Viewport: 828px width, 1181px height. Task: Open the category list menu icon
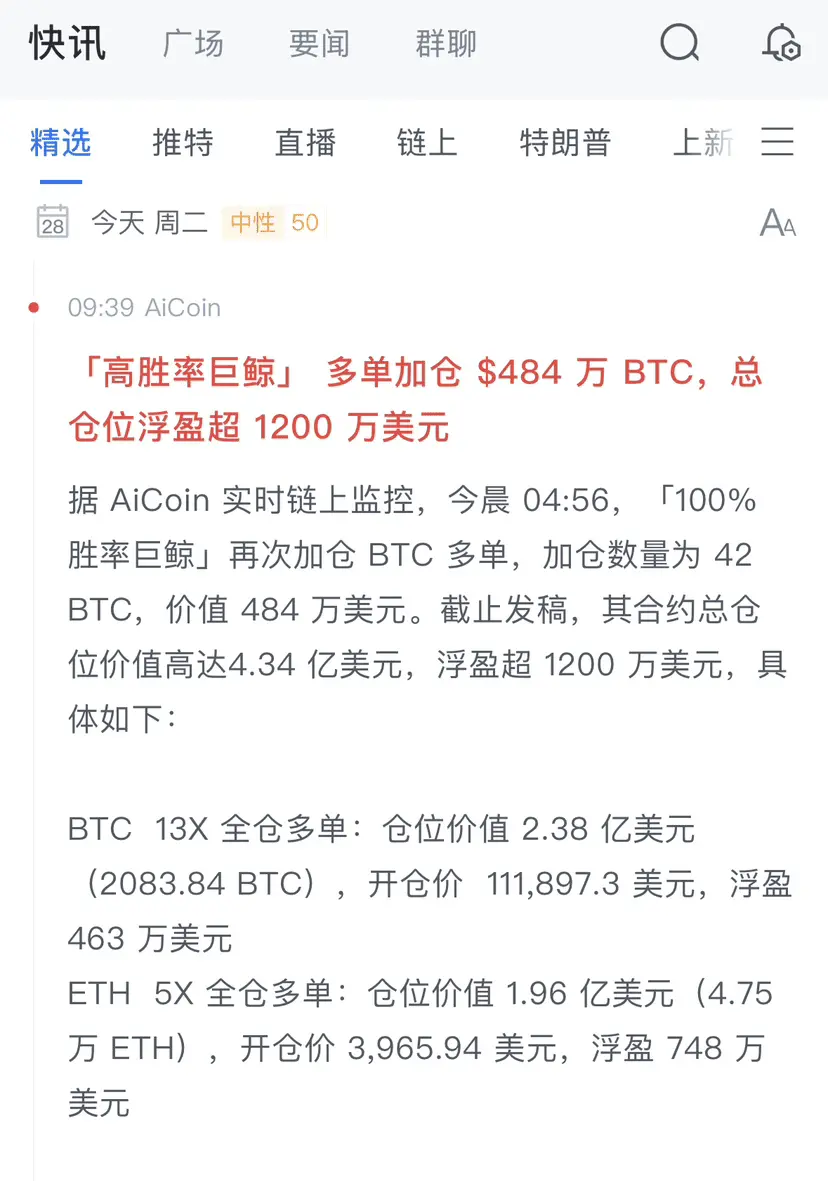778,142
